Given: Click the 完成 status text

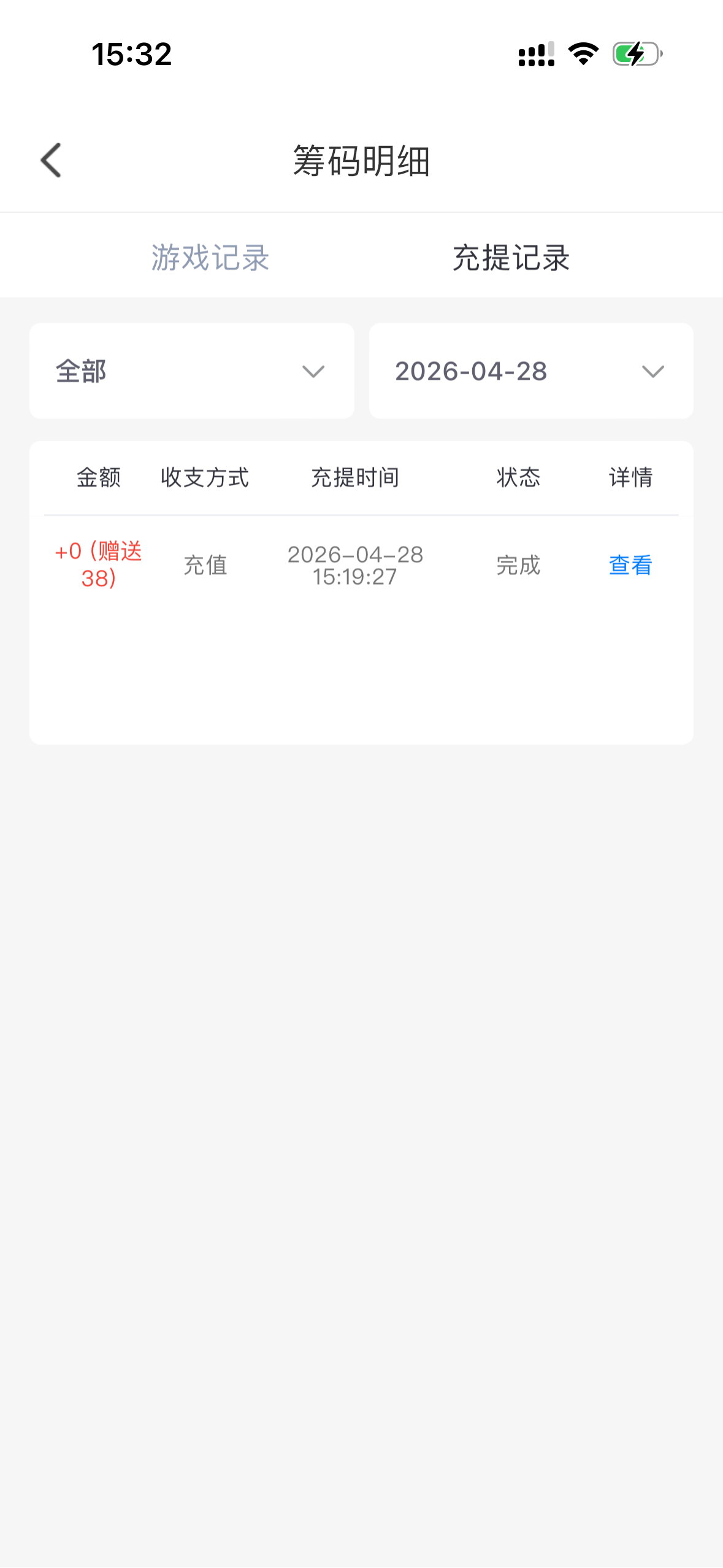Looking at the screenshot, I should tap(518, 566).
